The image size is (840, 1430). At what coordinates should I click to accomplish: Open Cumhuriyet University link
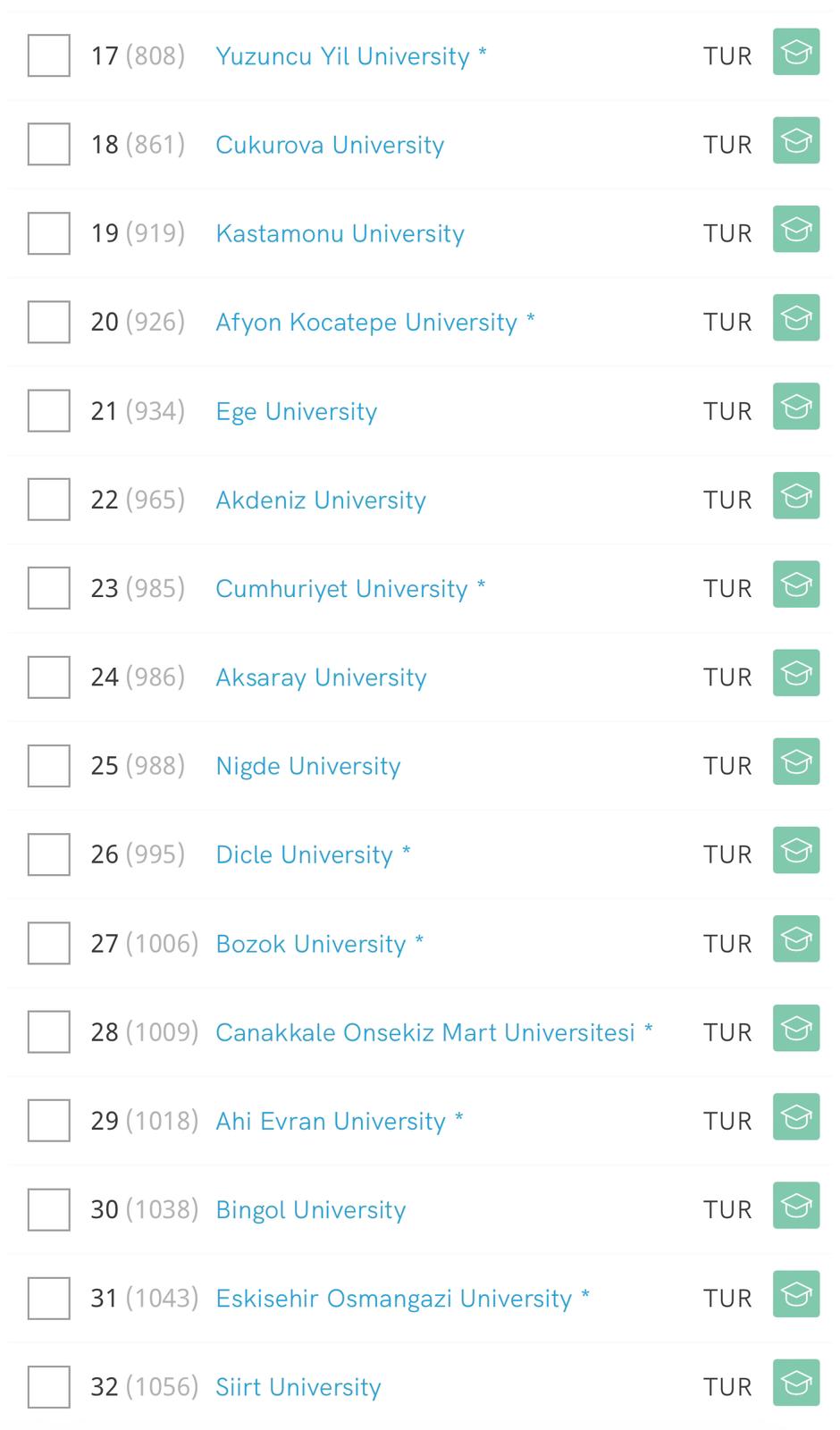[x=342, y=589]
